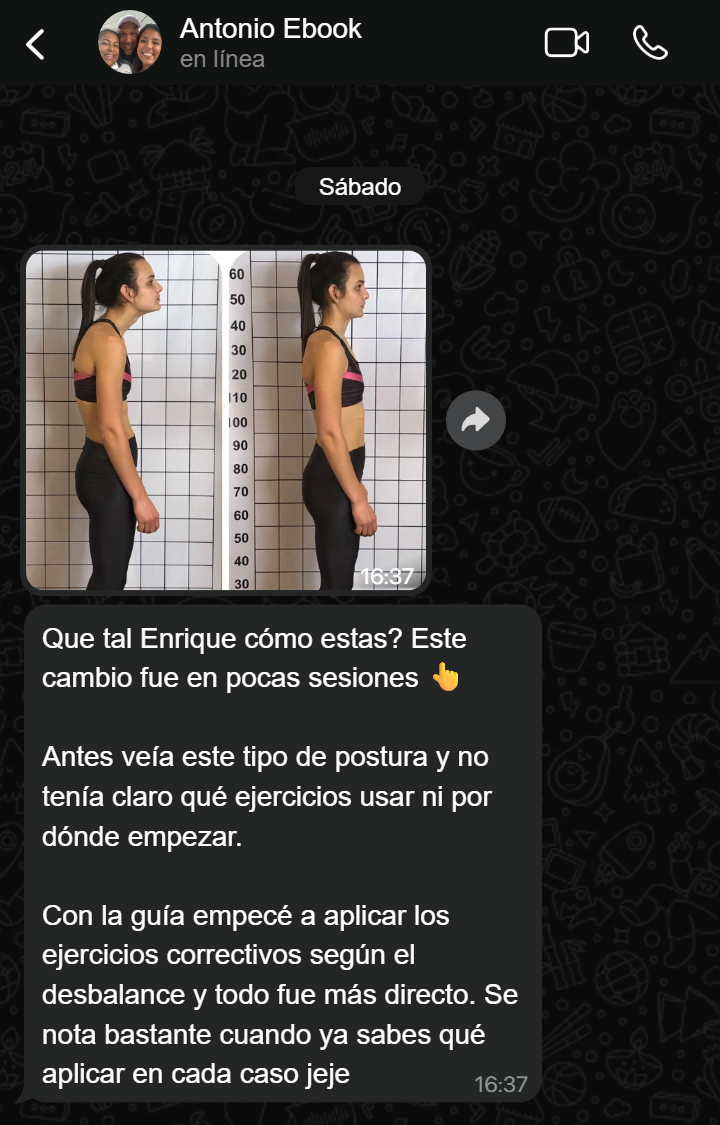This screenshot has height=1125, width=720.
Task: Open Antonio Ebook contact info
Action: point(270,43)
